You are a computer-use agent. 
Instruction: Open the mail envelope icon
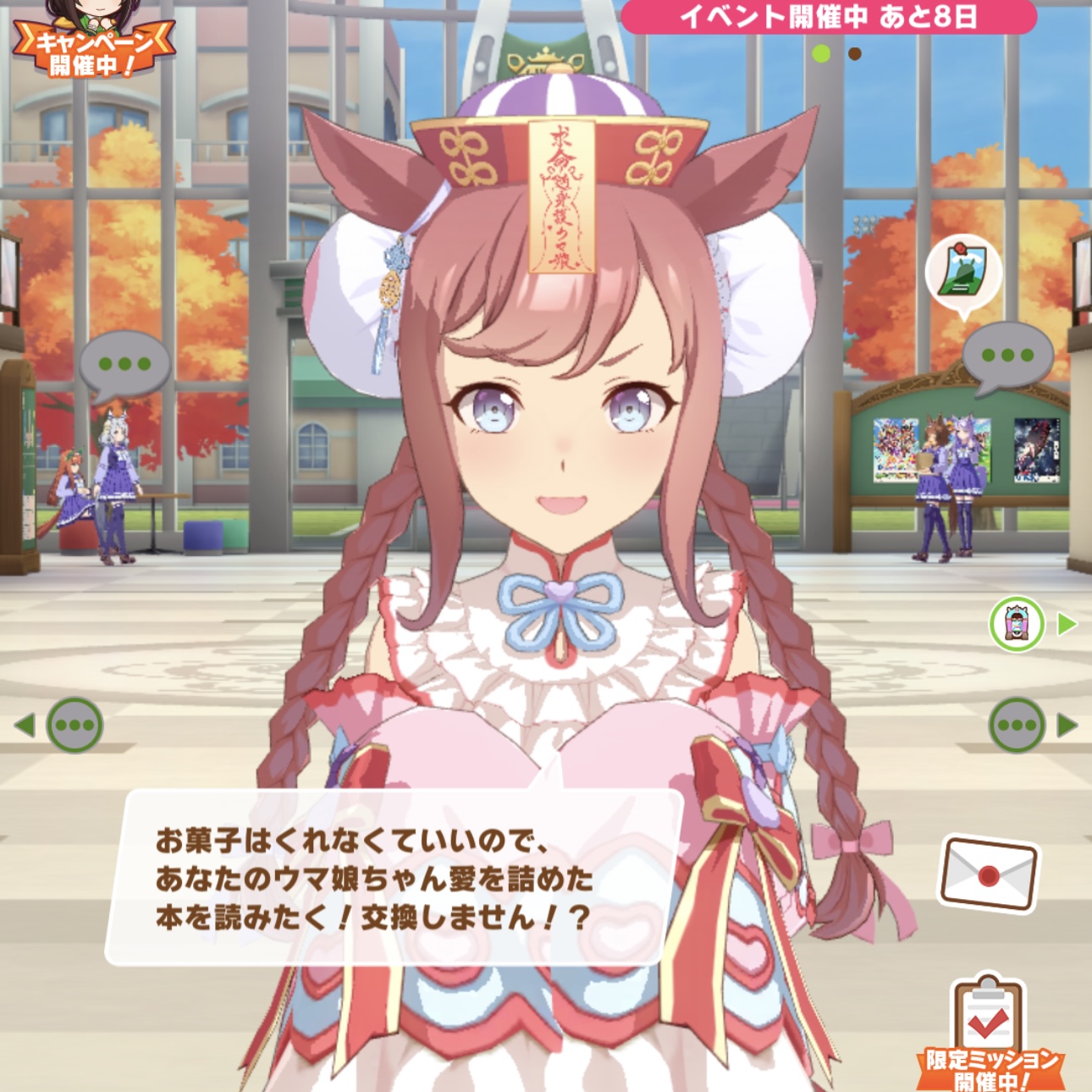[x=988, y=874]
